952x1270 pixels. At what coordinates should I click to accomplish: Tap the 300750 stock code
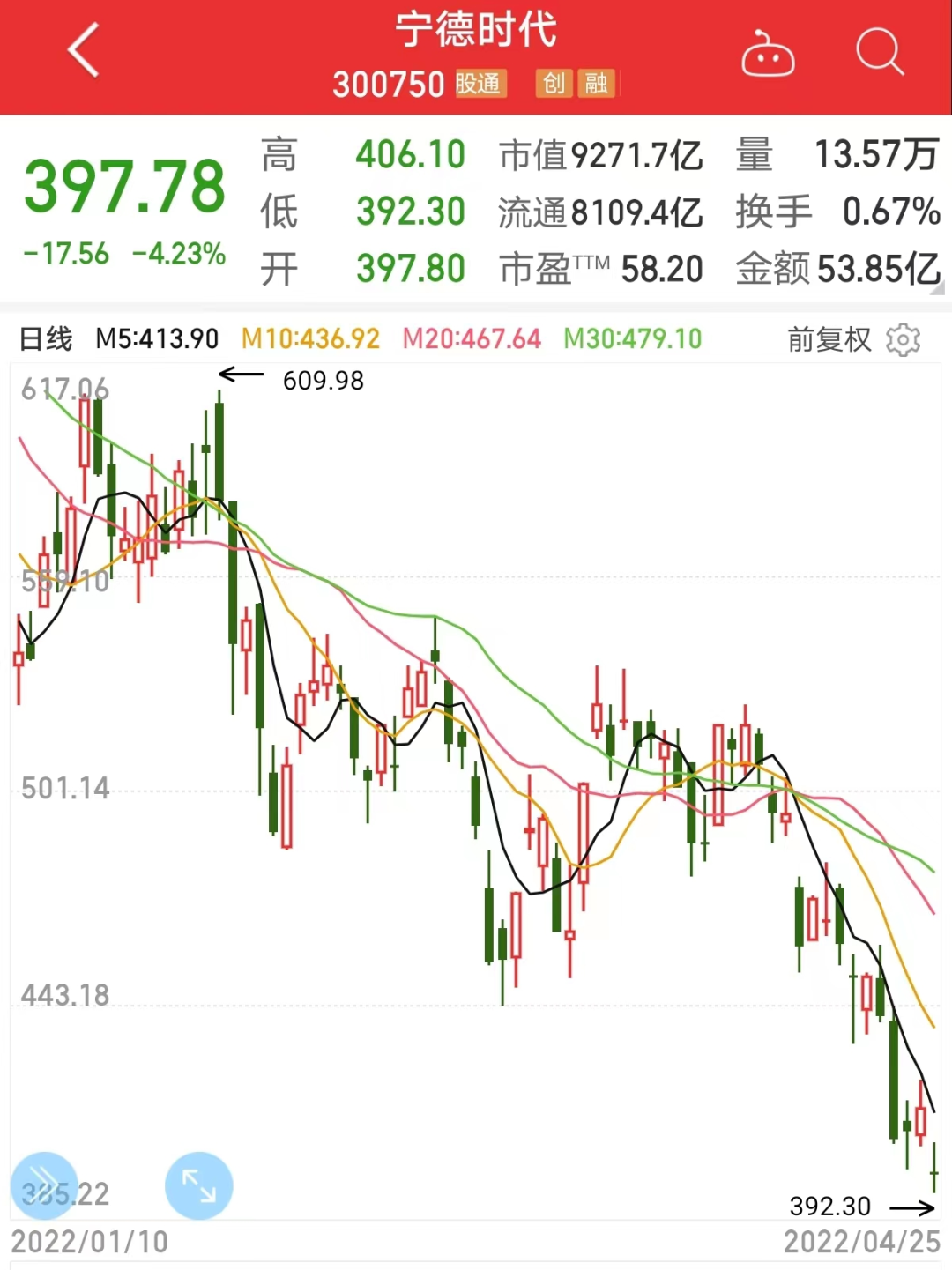tap(389, 84)
